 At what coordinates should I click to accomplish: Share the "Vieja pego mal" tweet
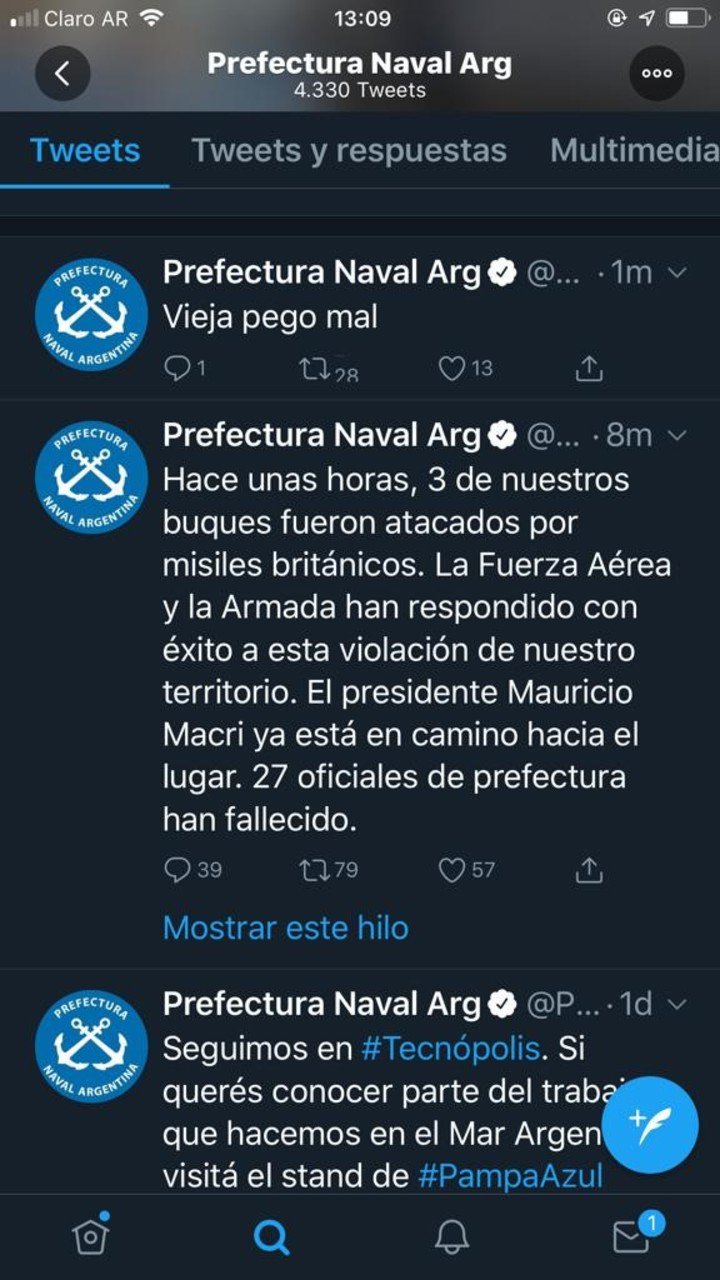589,369
